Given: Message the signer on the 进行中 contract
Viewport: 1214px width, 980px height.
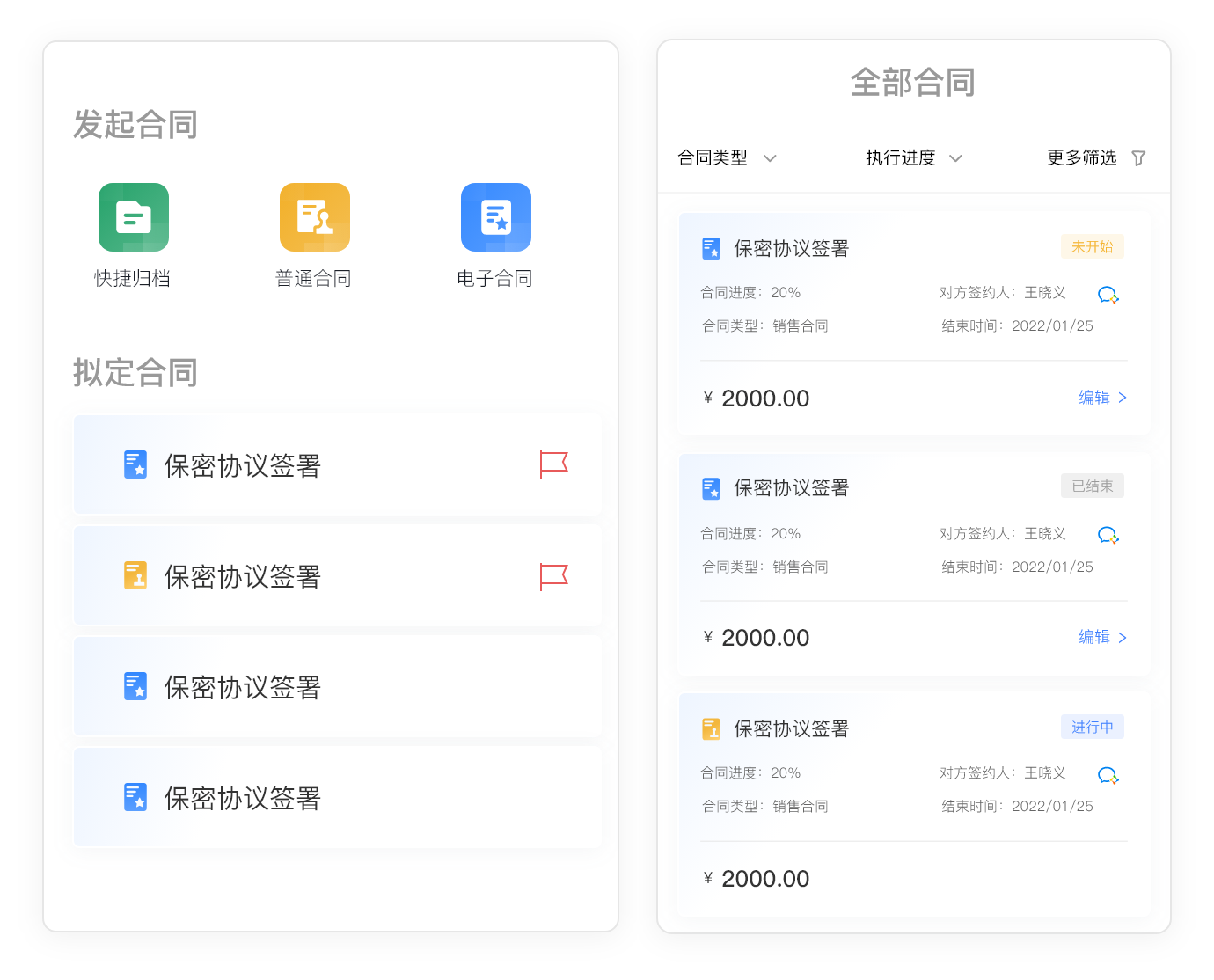Looking at the screenshot, I should (1108, 775).
